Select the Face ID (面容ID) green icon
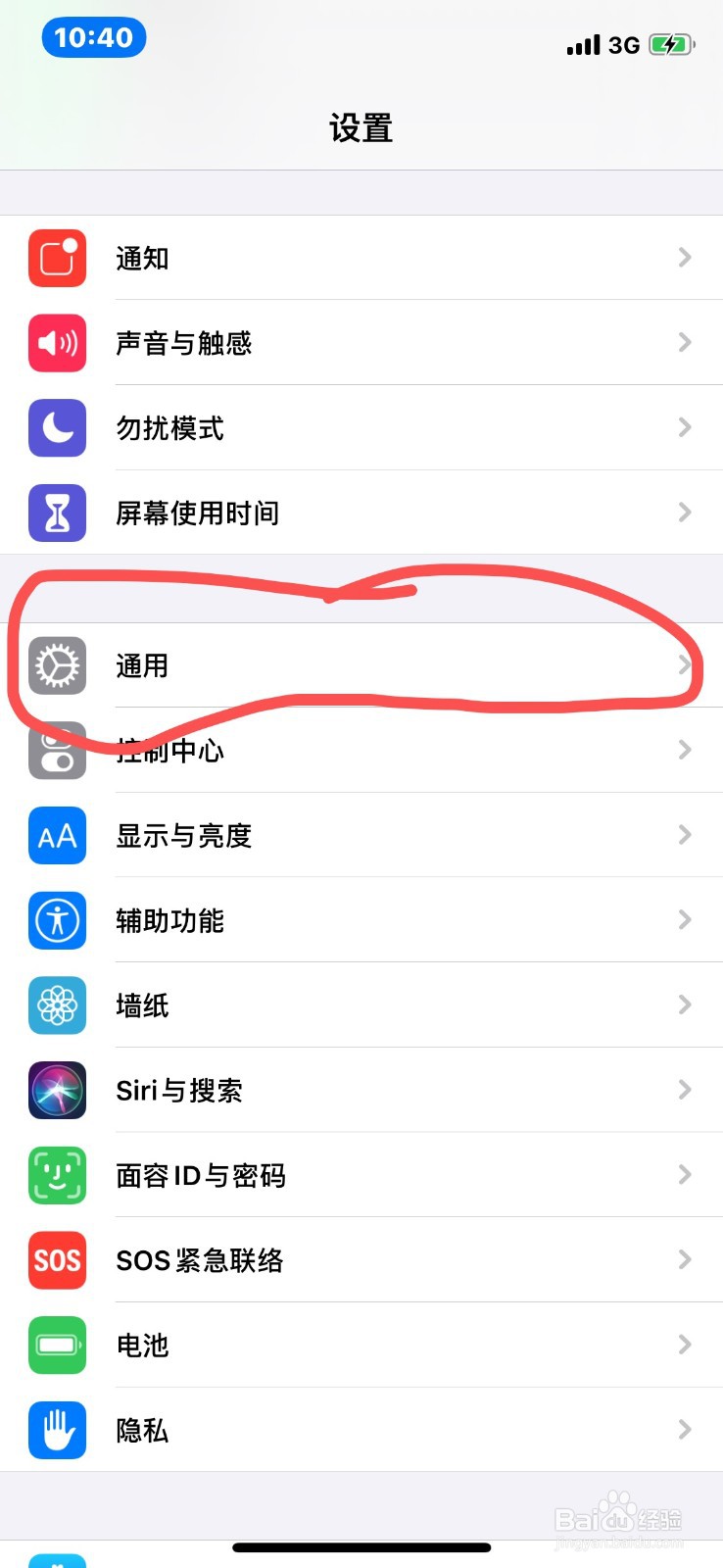This screenshot has width=723, height=1568. [57, 1175]
